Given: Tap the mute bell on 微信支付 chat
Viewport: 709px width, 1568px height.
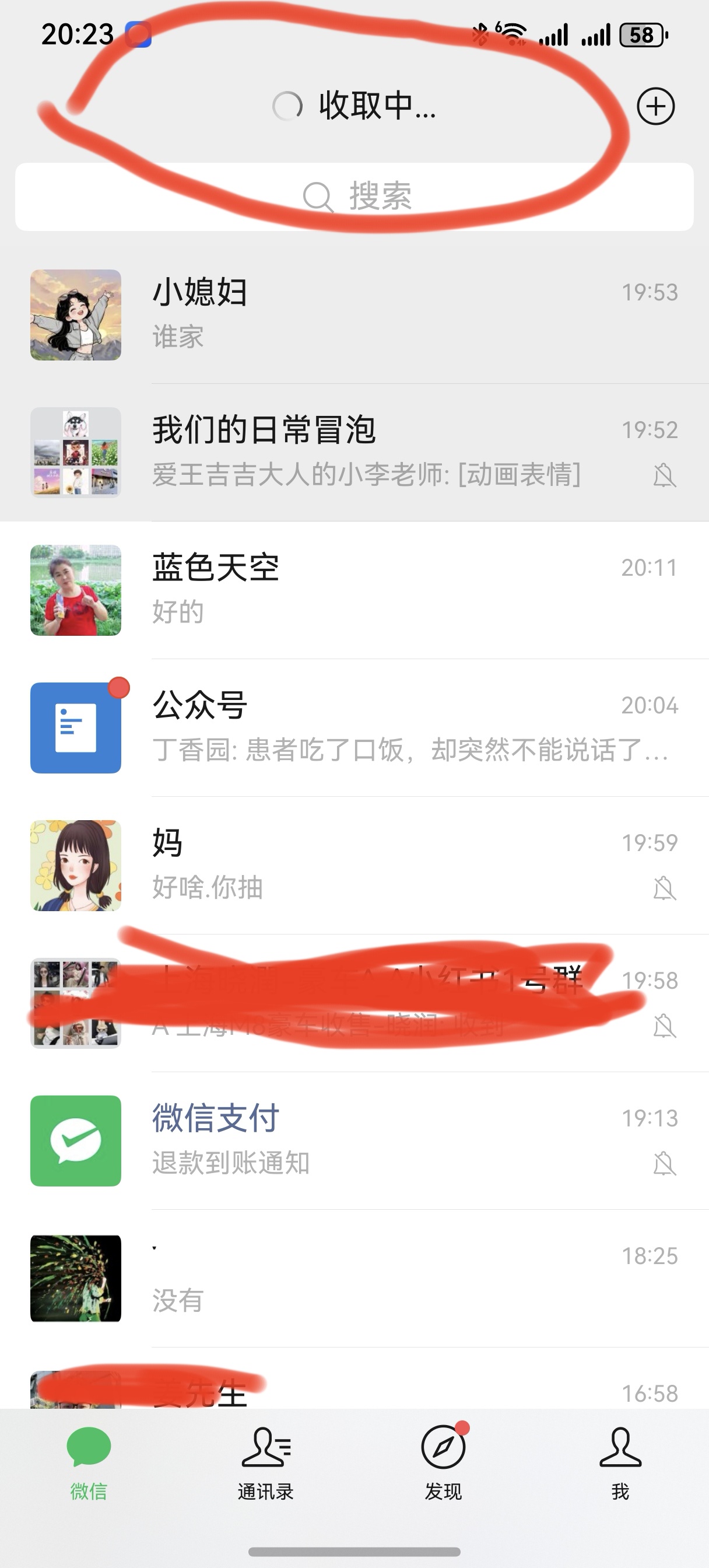Looking at the screenshot, I should pyautogui.click(x=665, y=1165).
